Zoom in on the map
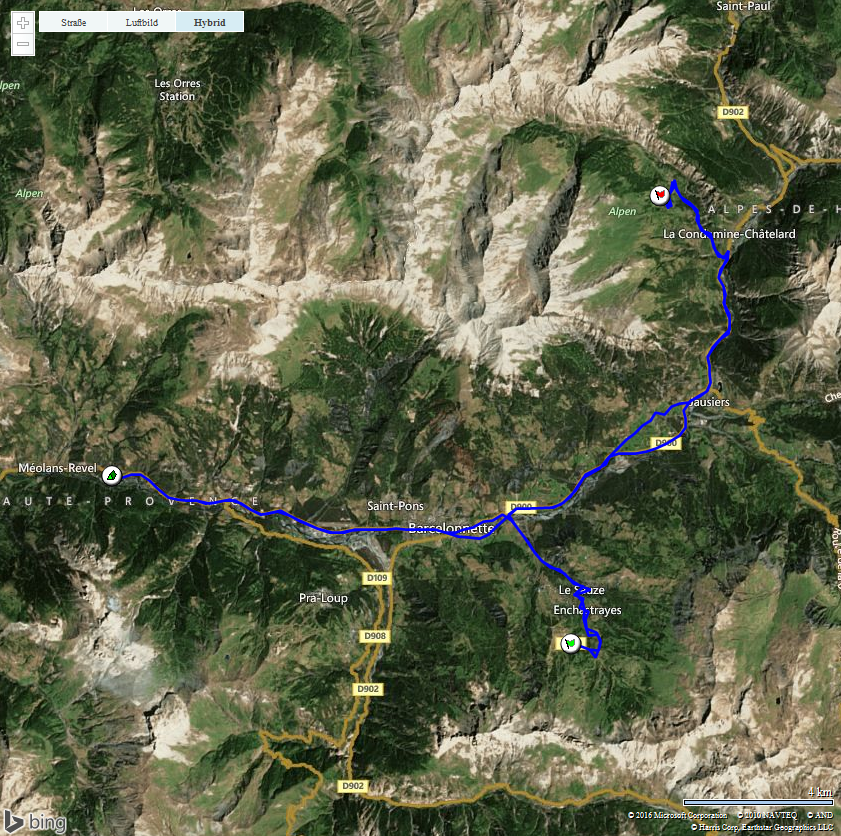 click(x=23, y=23)
